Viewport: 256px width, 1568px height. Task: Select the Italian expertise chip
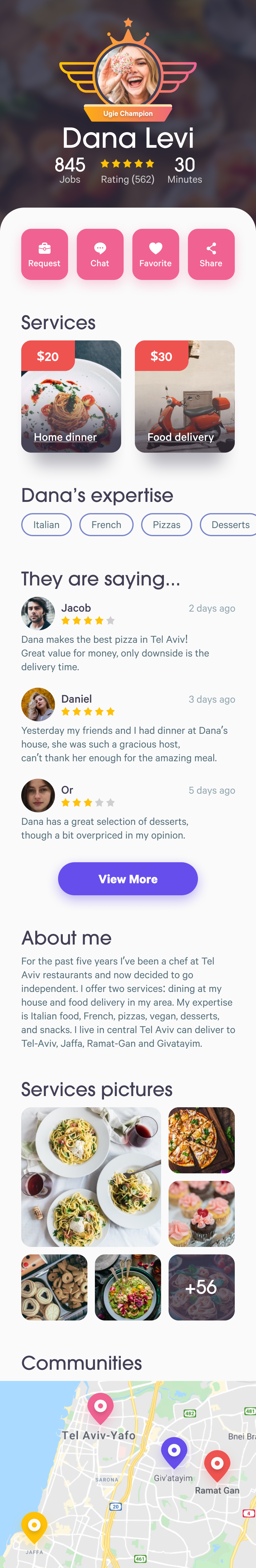(x=46, y=525)
